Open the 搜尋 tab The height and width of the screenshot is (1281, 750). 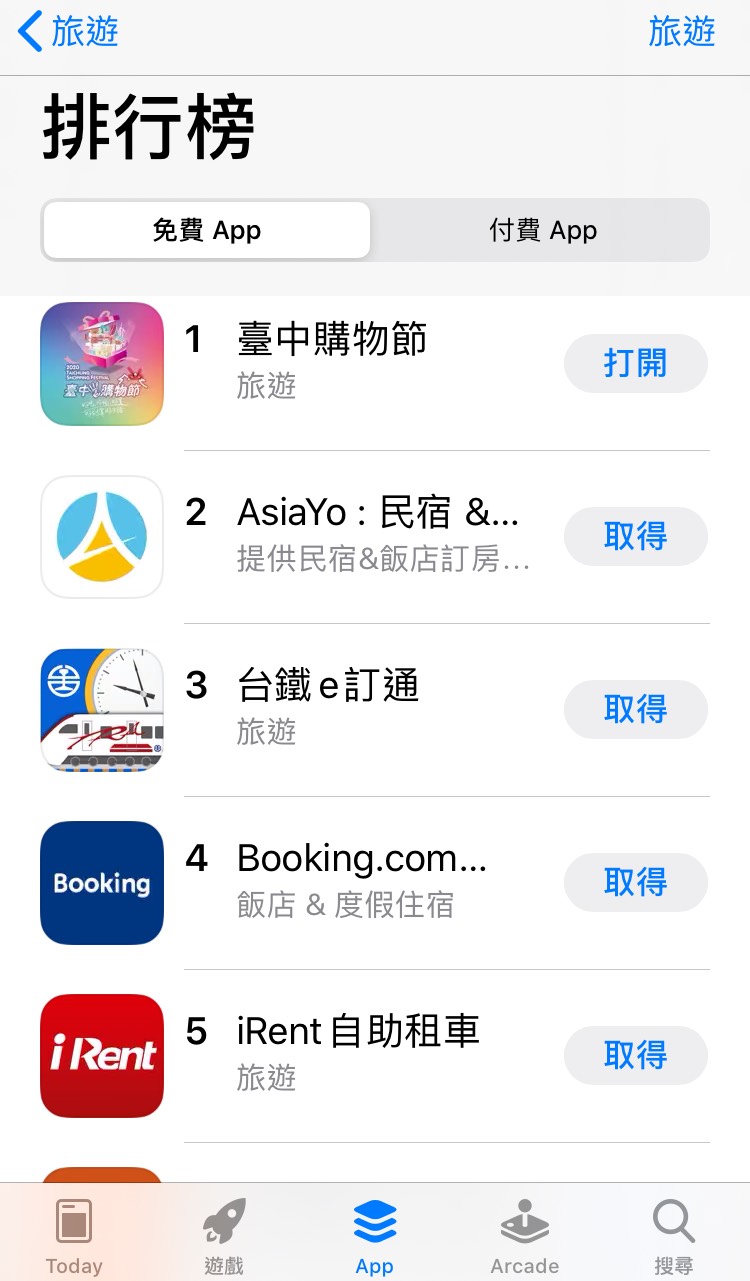click(x=673, y=1237)
